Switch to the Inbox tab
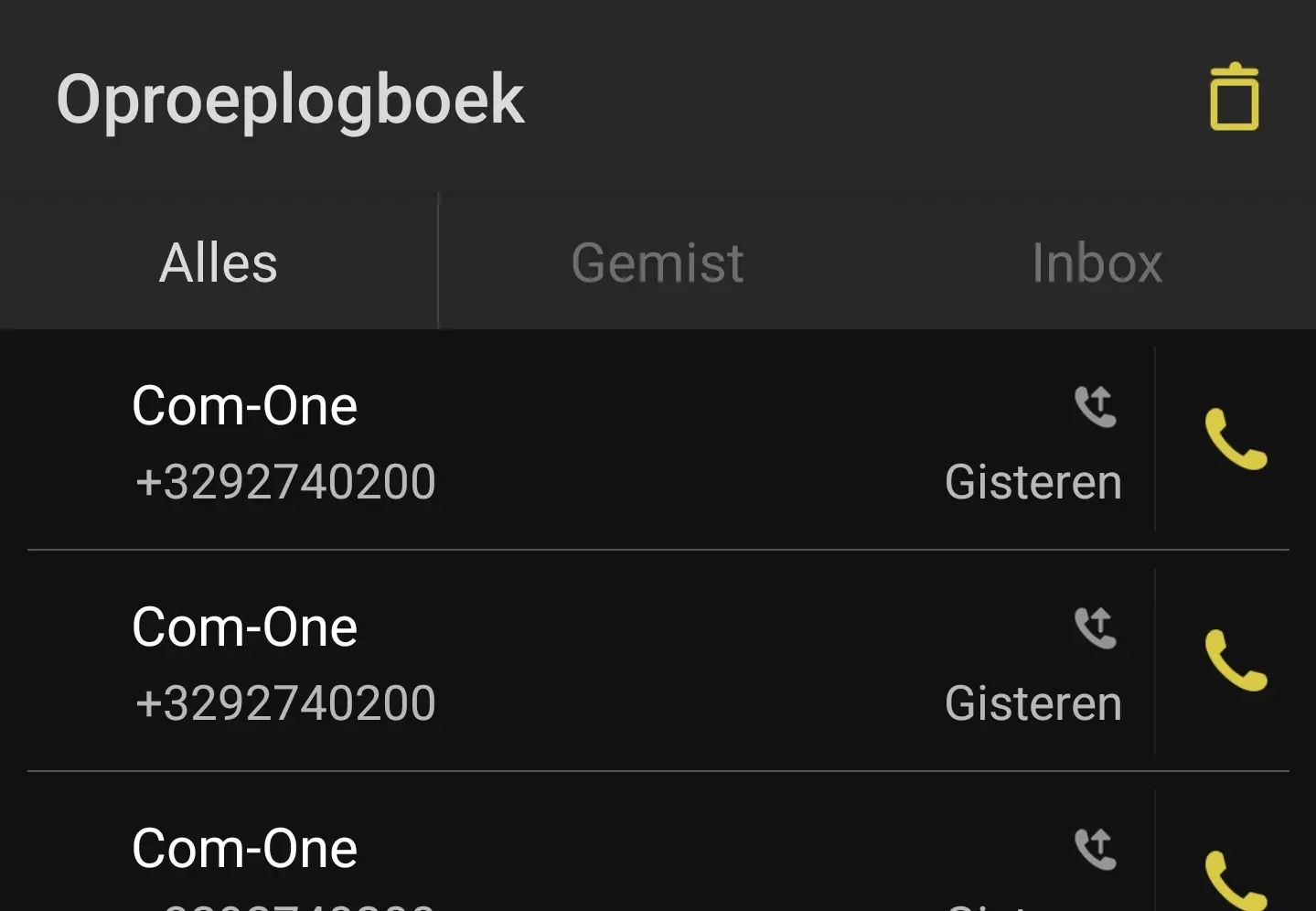Screen dimensions: 1316x911 1097,263
